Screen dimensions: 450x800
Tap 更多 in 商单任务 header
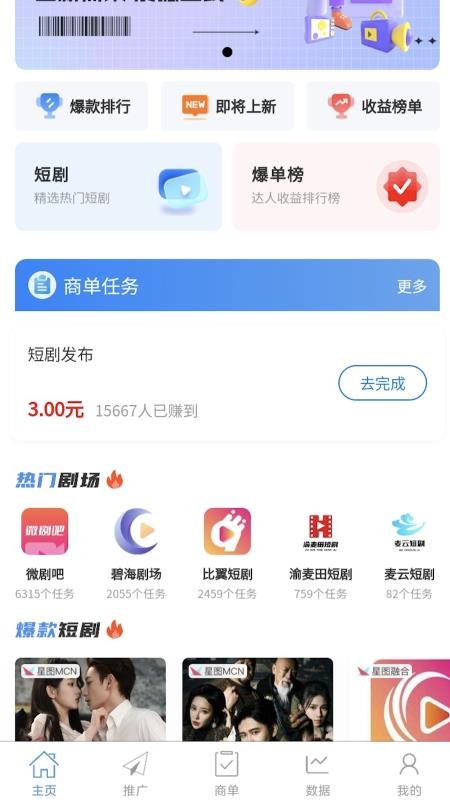click(x=412, y=286)
